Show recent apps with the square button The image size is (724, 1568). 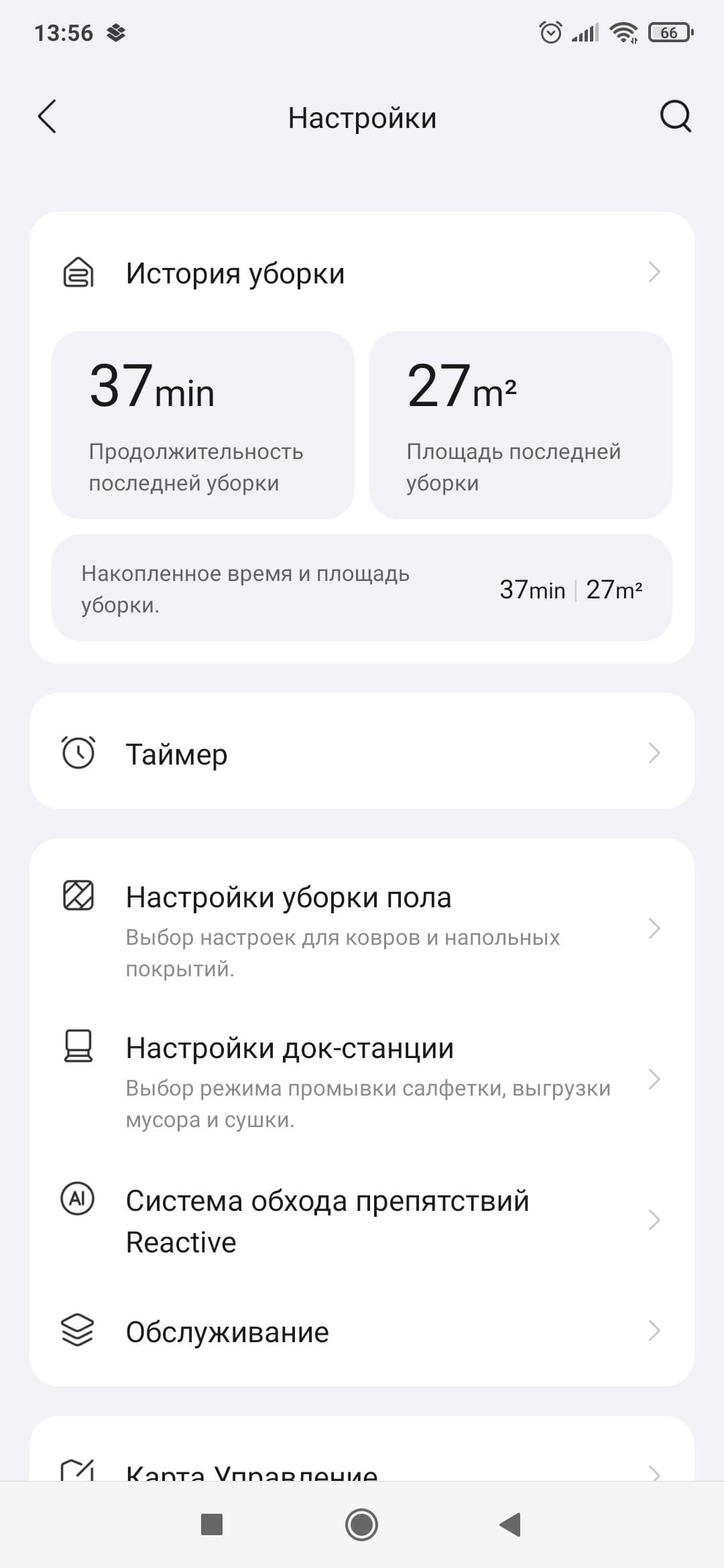[212, 1525]
